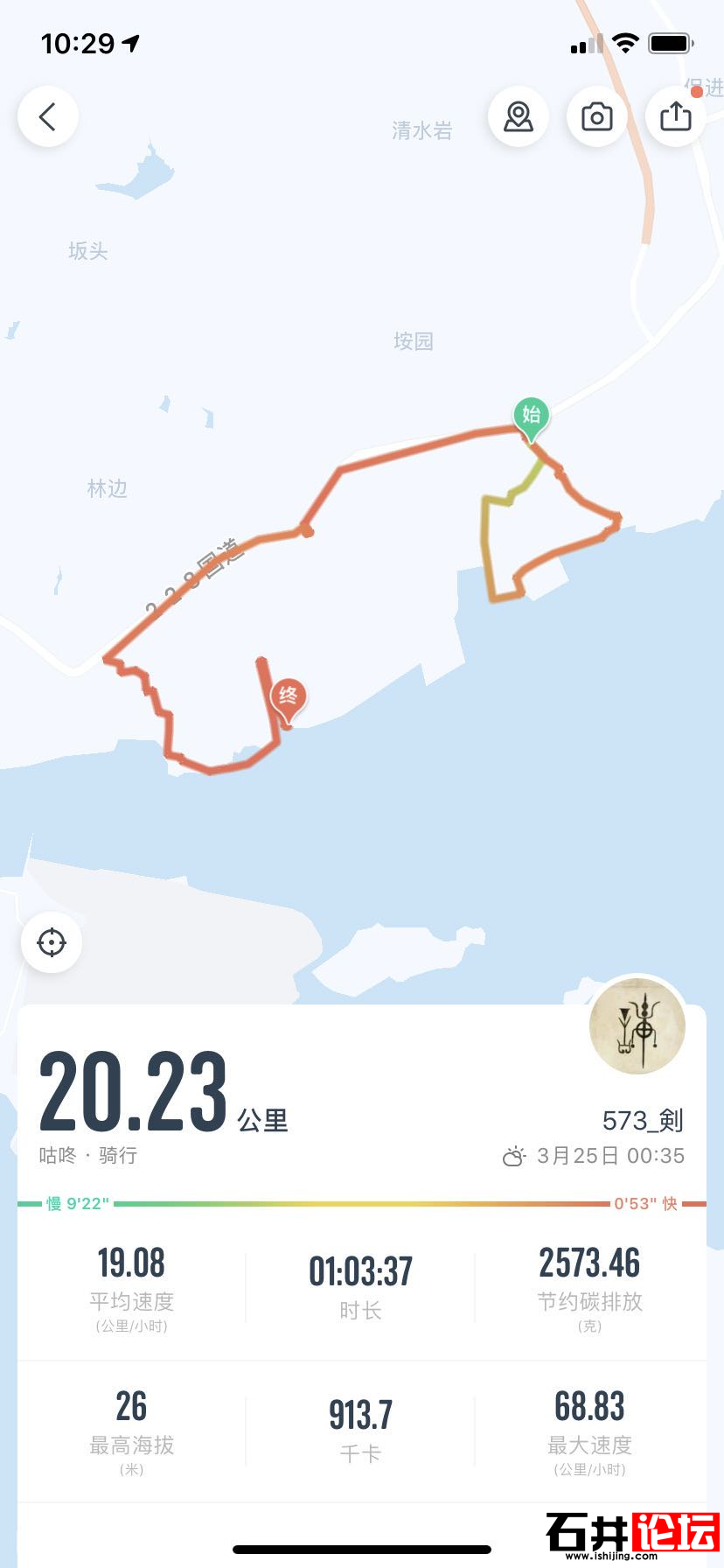Open the map location pin options
Viewport: 724px width, 1568px height.
click(x=519, y=116)
